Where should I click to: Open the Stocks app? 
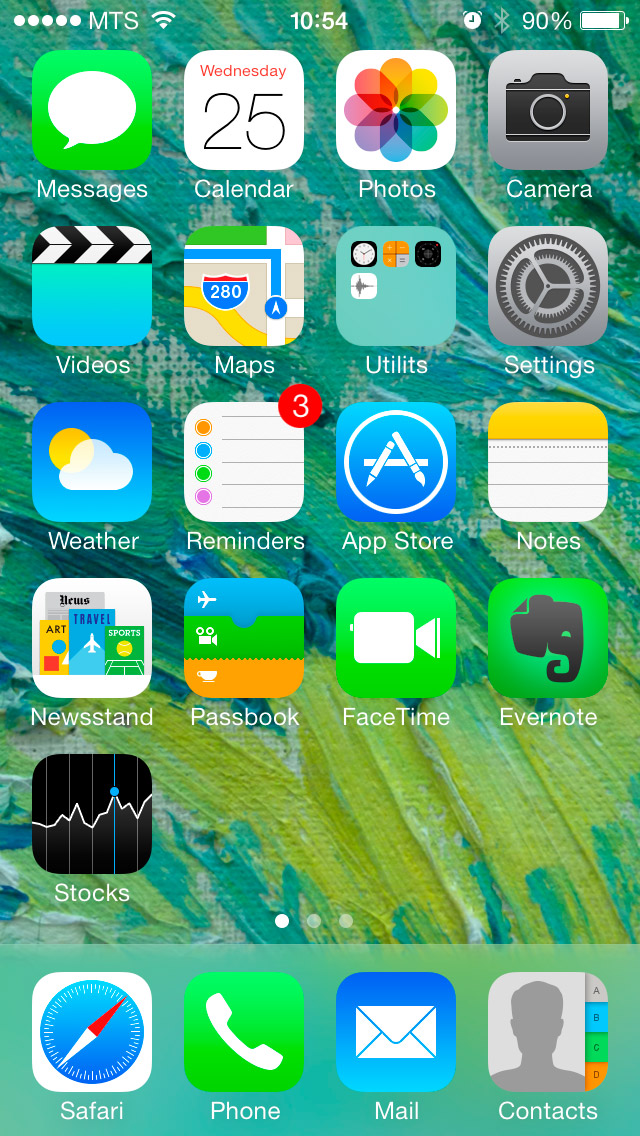[x=92, y=814]
